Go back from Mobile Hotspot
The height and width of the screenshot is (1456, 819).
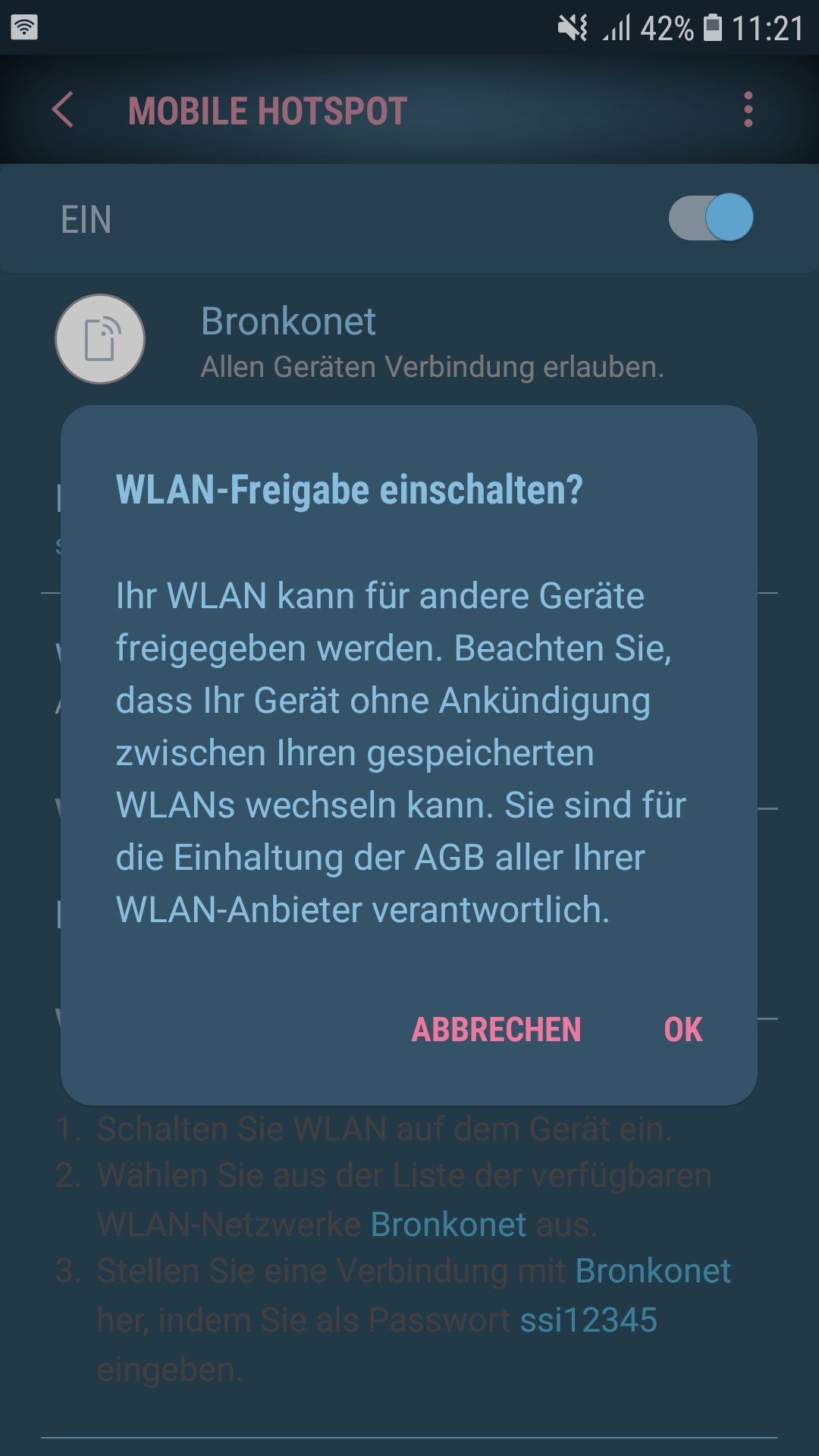63,110
